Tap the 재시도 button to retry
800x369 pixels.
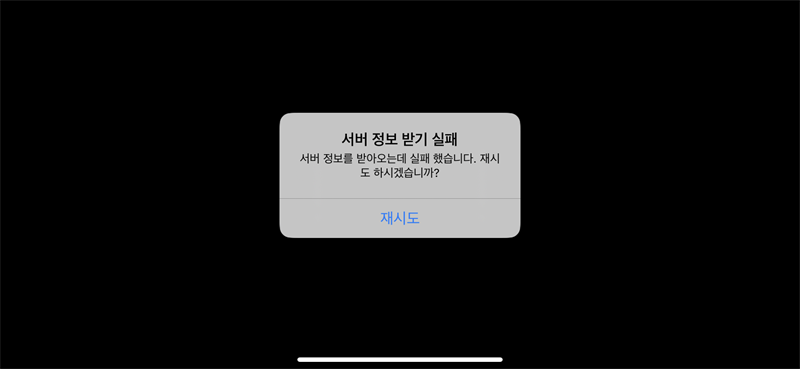click(400, 218)
